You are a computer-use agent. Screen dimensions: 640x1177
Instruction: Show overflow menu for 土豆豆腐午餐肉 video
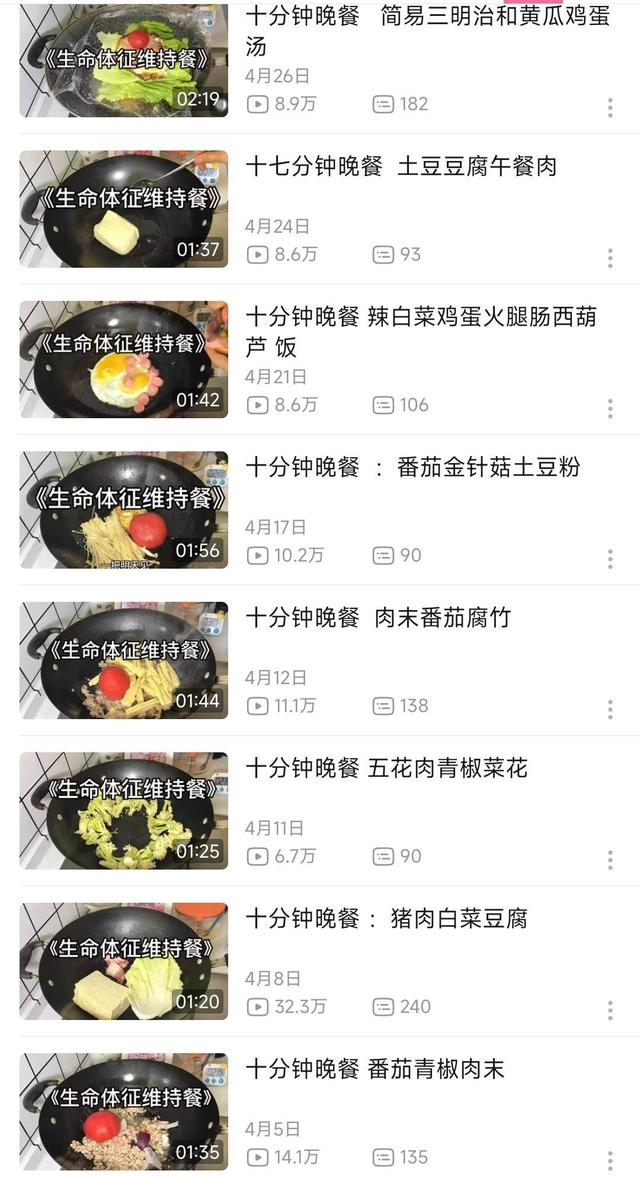coord(610,258)
